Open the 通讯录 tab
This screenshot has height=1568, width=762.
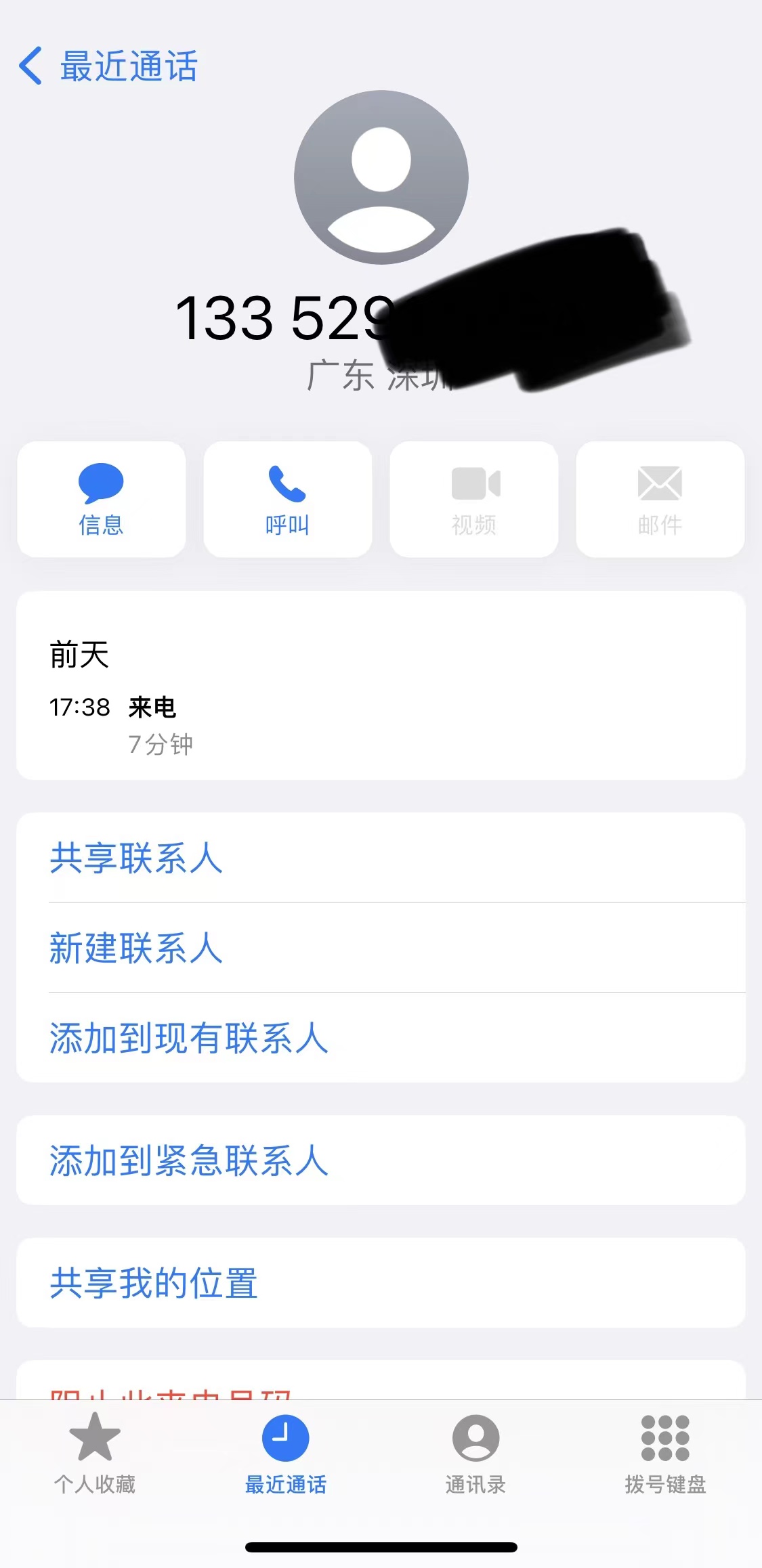click(x=475, y=1453)
